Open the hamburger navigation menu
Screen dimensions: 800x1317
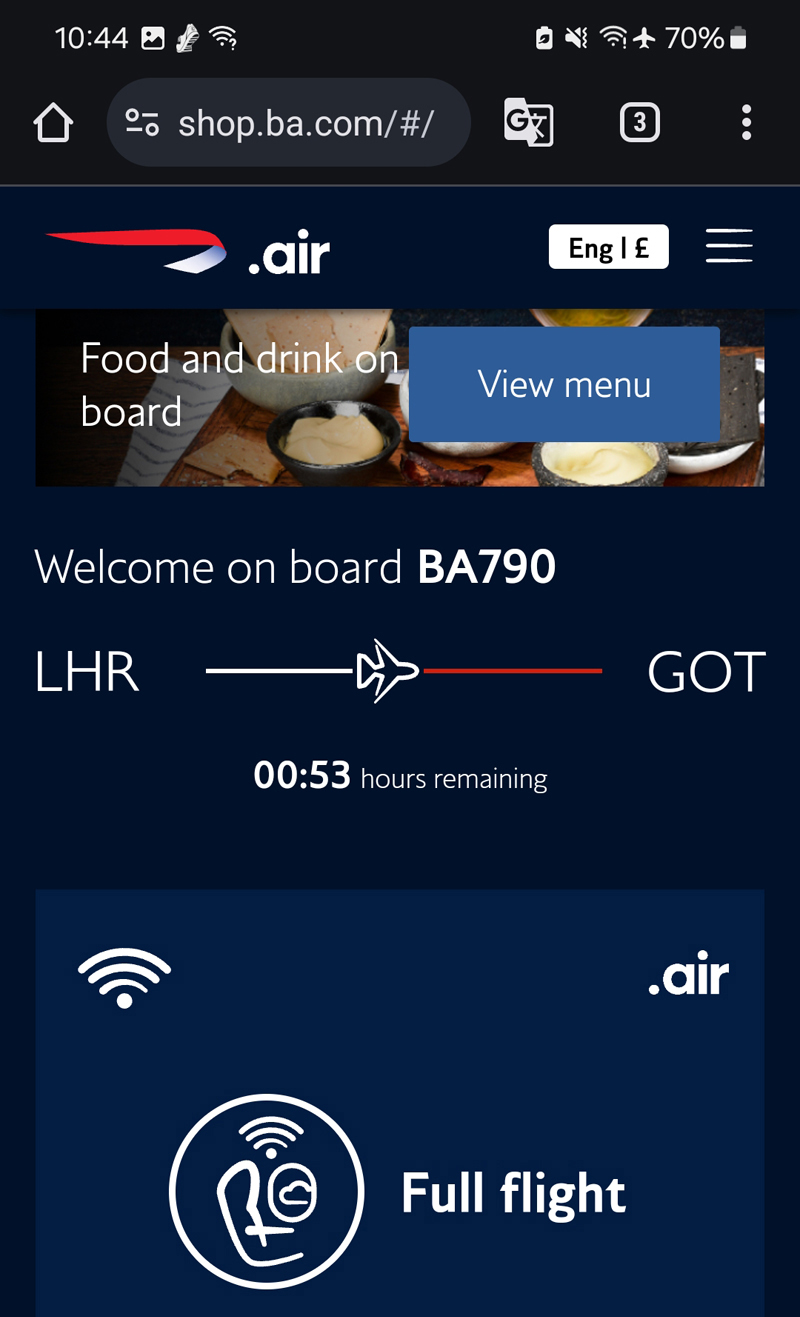(729, 246)
